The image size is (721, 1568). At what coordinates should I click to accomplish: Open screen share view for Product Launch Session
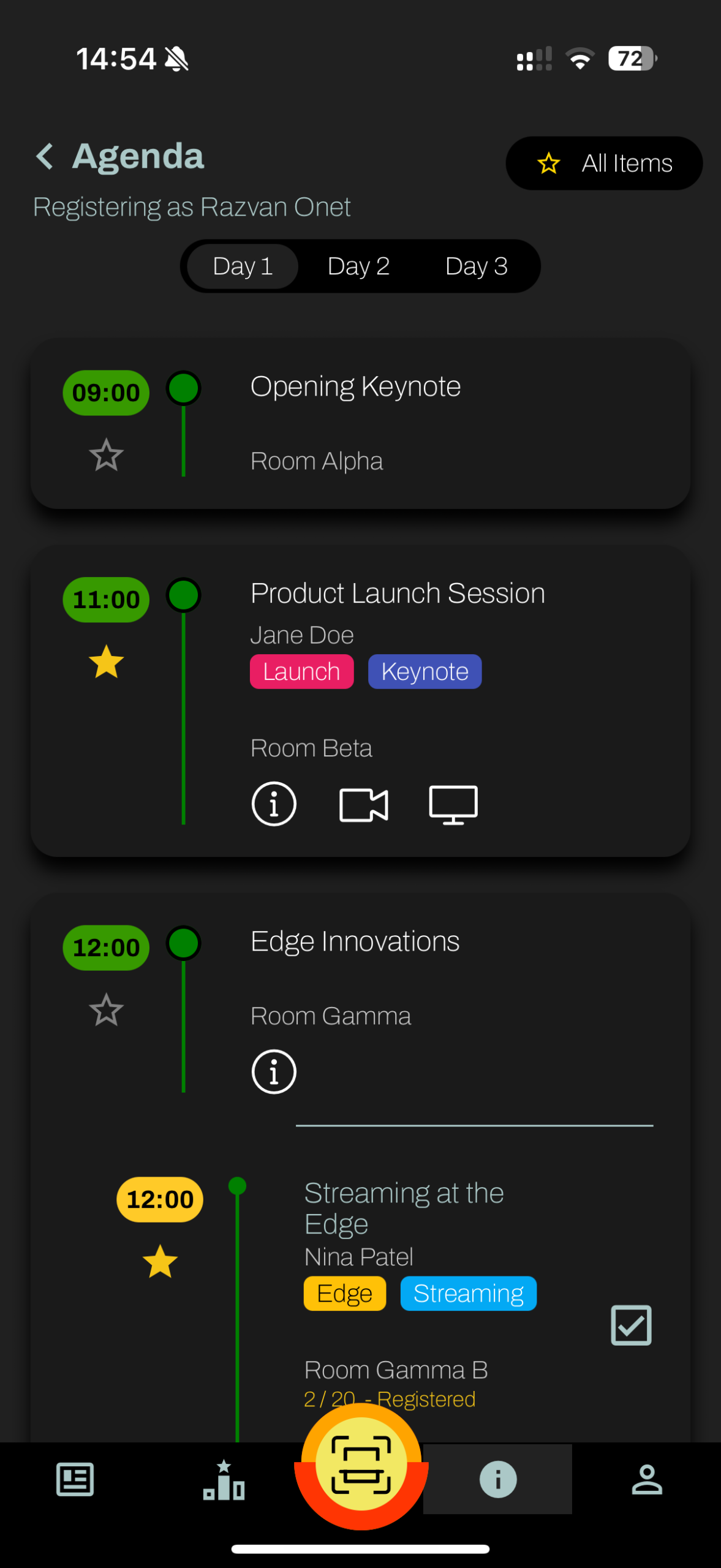pyautogui.click(x=453, y=804)
